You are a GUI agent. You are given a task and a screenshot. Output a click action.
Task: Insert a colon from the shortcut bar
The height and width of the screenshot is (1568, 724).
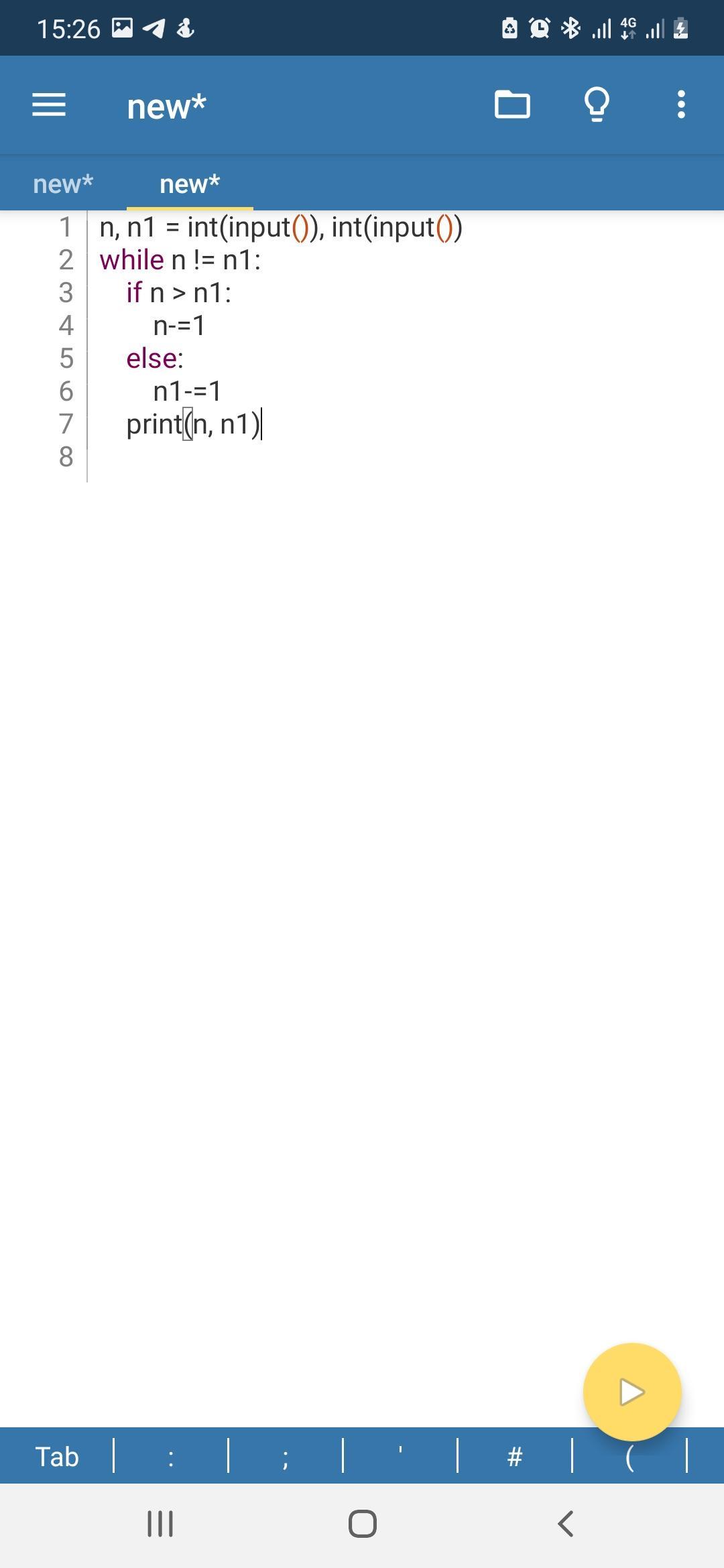[x=171, y=1456]
